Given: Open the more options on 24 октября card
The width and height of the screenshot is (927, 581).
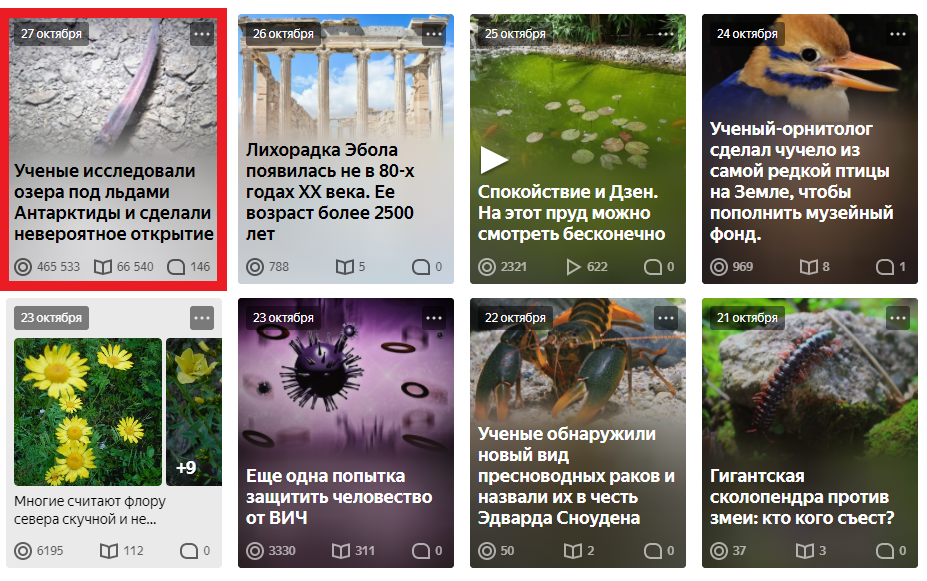Looking at the screenshot, I should coord(897,34).
